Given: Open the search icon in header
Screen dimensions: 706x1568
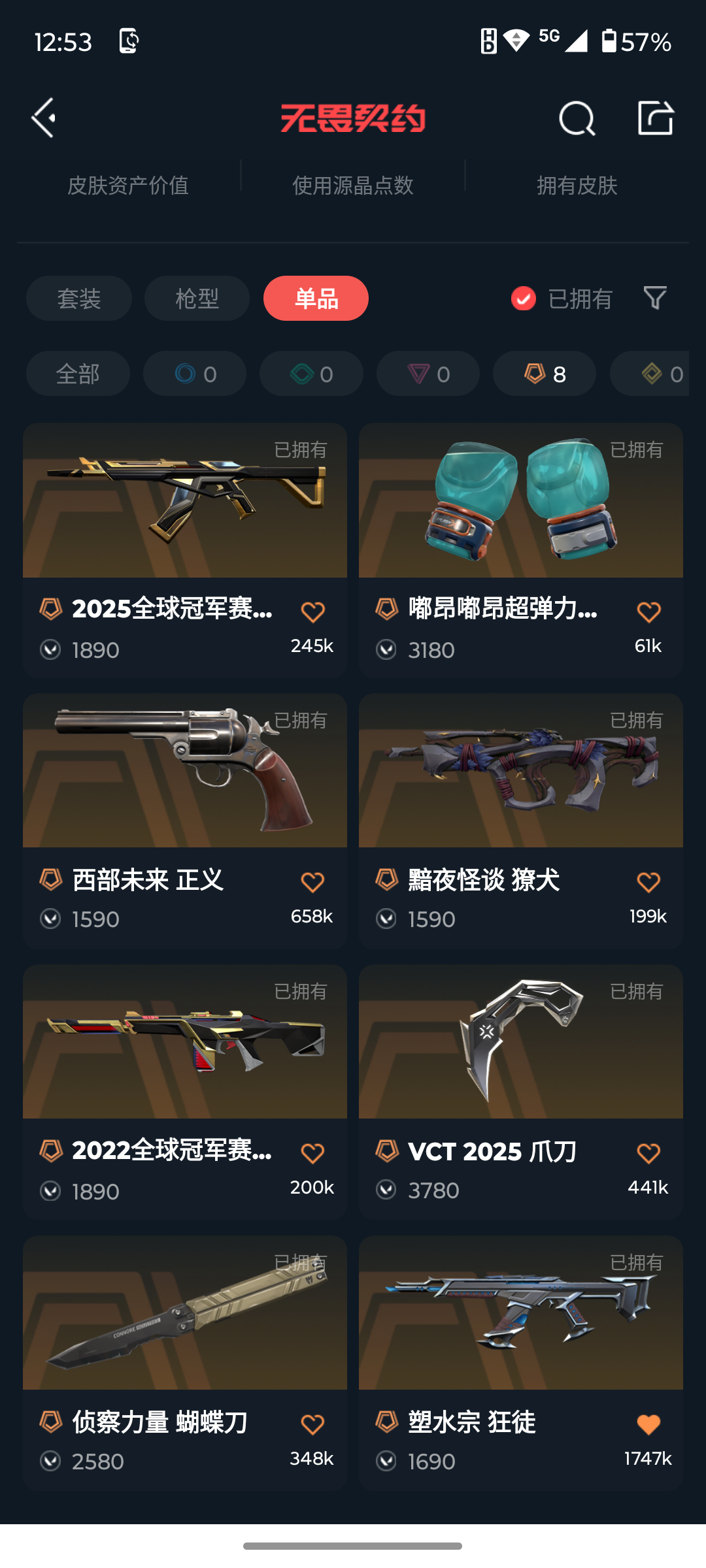Looking at the screenshot, I should click(x=577, y=118).
